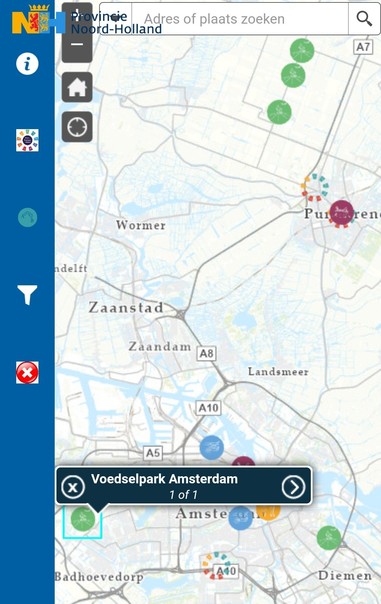Return map to home extent
This screenshot has width=381, height=604.
point(77,87)
